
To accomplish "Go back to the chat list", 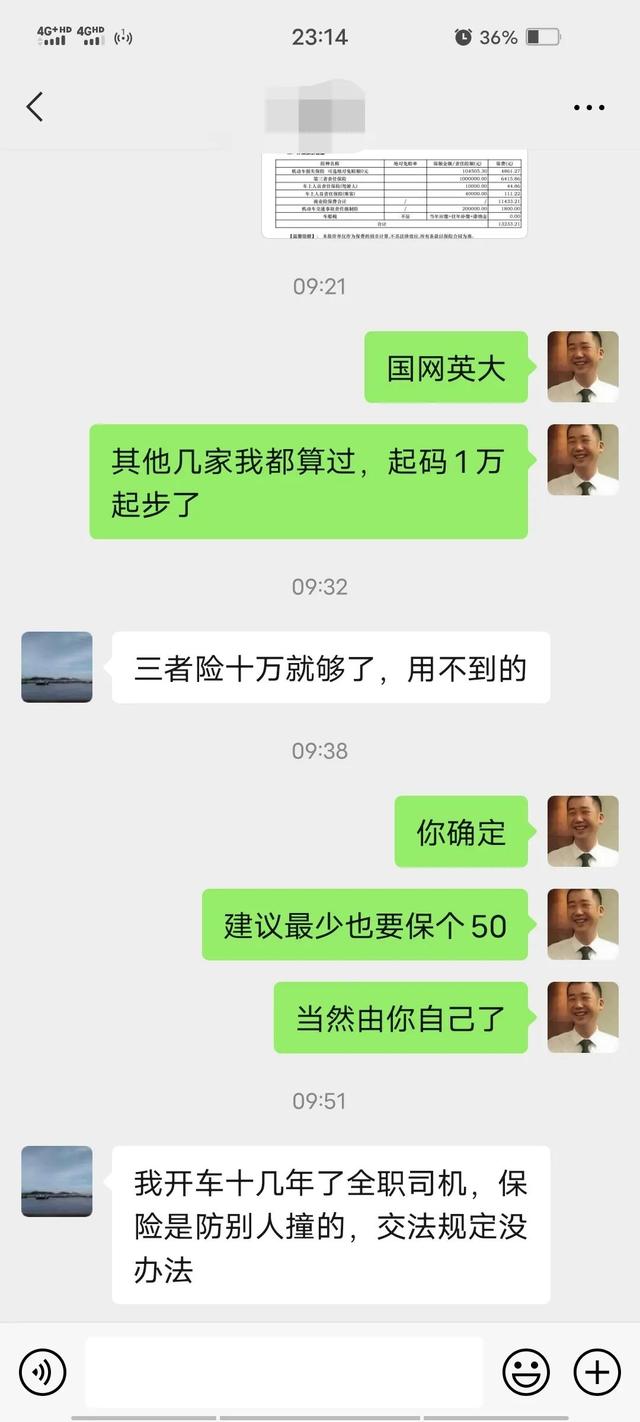I will point(35,106).
